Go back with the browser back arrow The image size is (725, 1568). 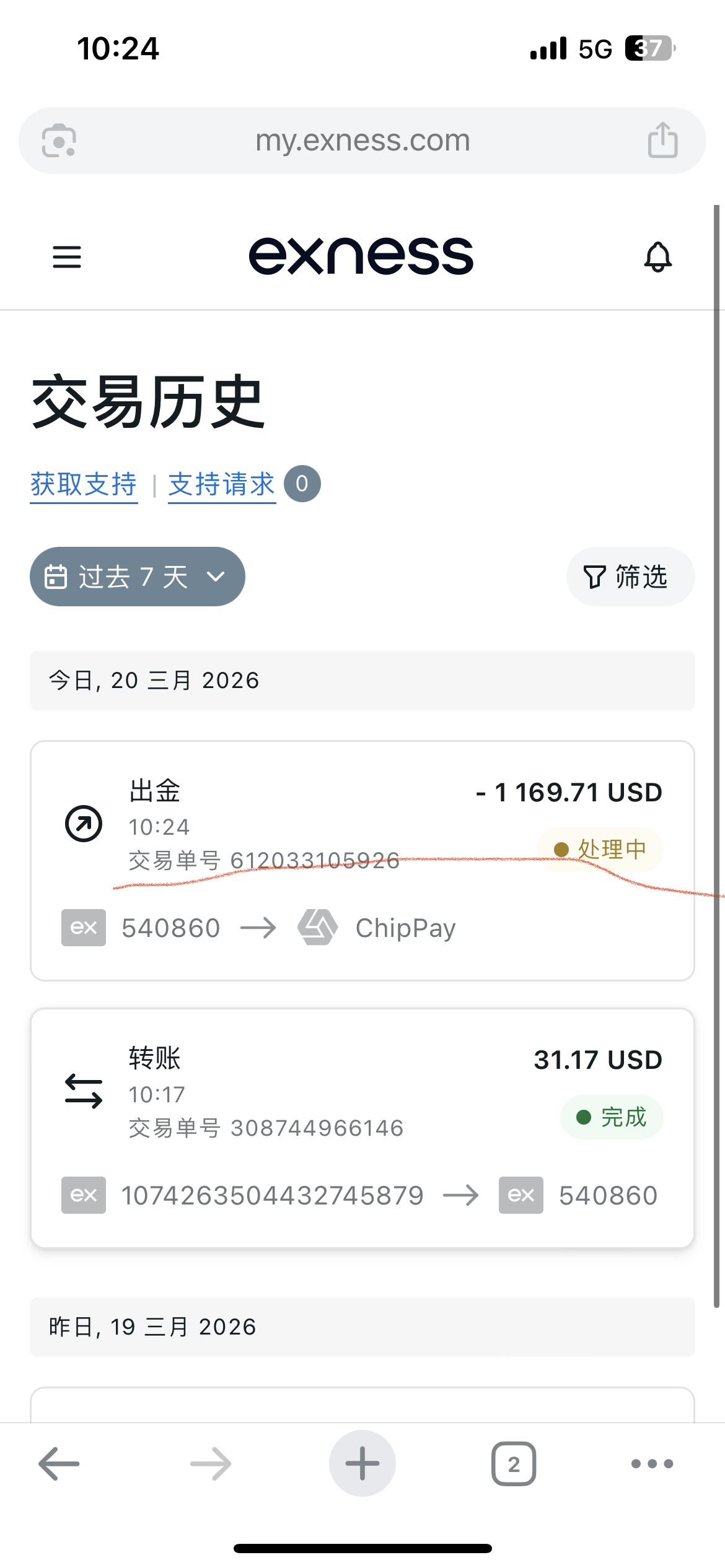(x=59, y=1463)
